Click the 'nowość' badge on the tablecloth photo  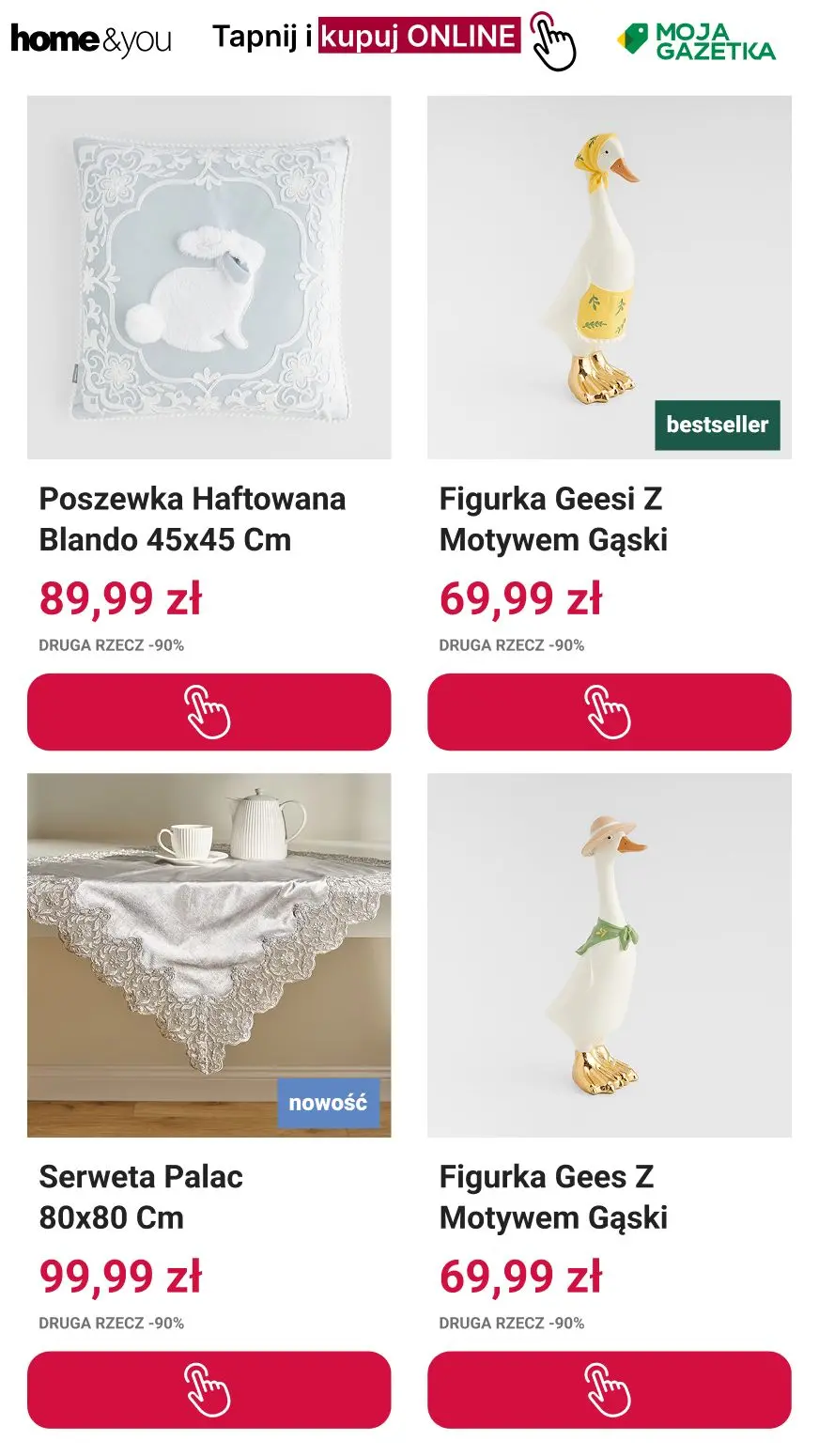tap(328, 1104)
